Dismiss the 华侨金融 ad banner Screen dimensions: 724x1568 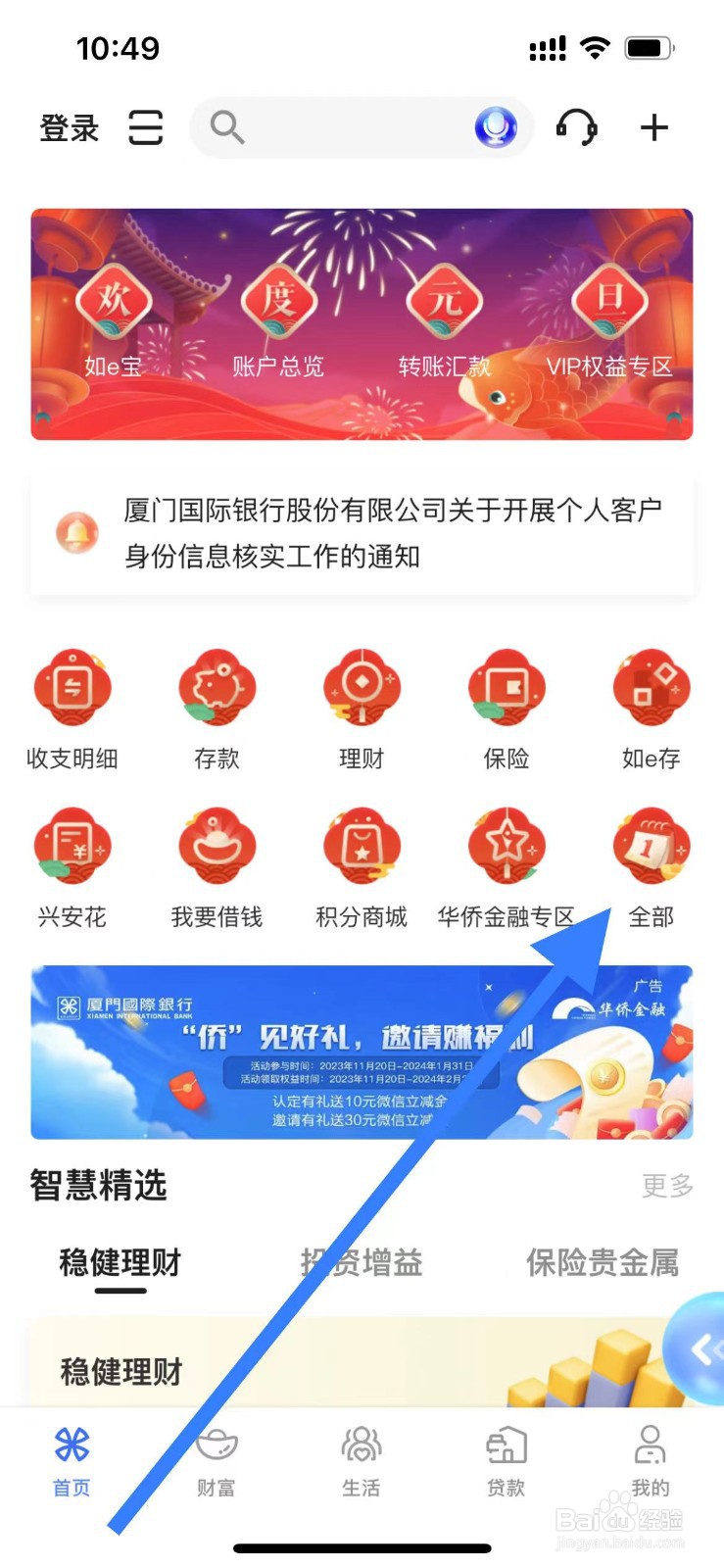pyautogui.click(x=488, y=988)
